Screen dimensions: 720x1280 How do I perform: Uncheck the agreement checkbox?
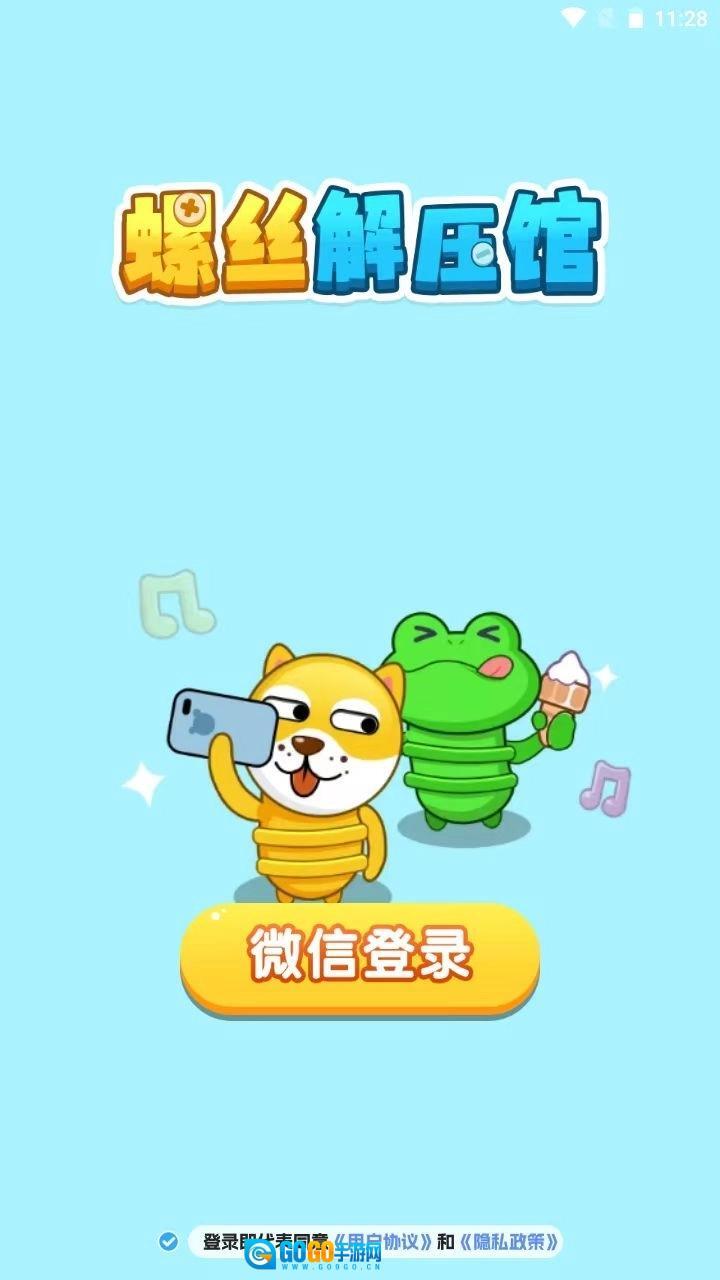pos(169,1241)
